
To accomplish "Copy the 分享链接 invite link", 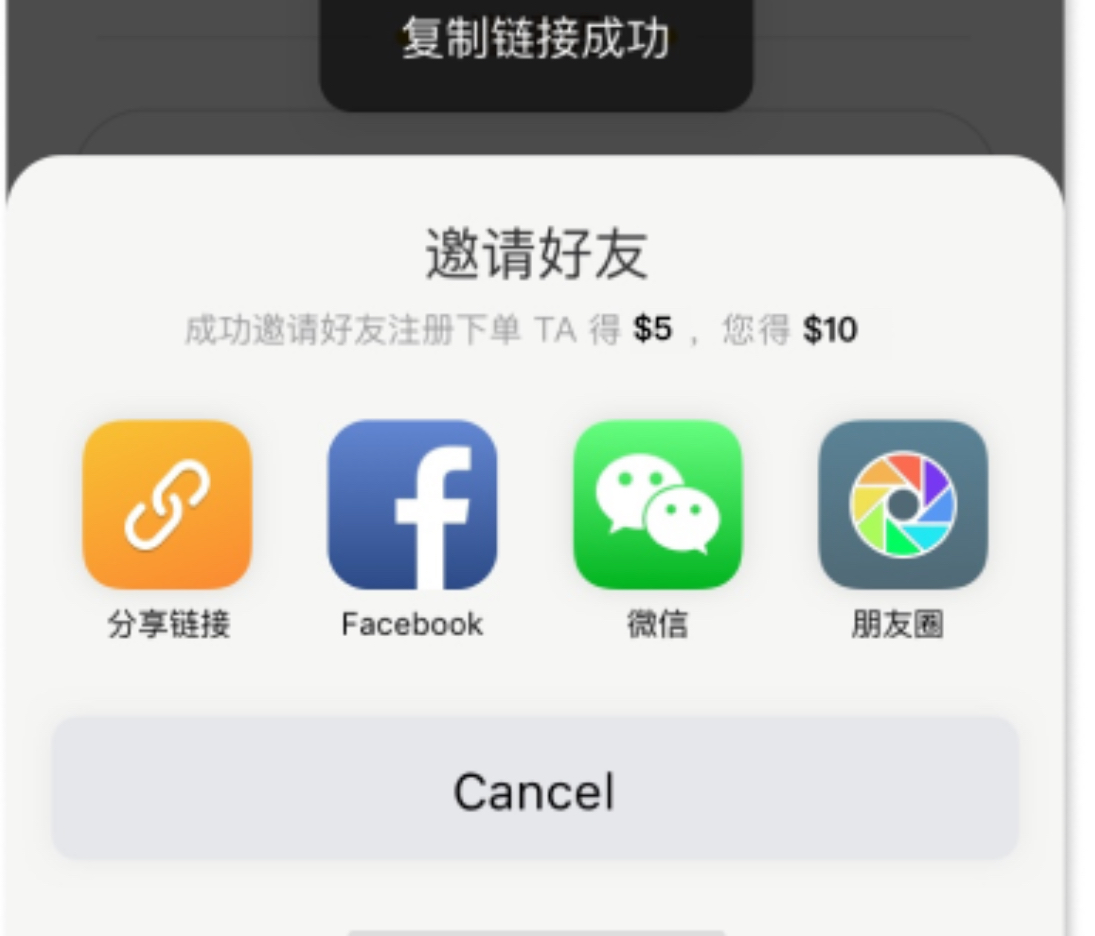I will 167,505.
